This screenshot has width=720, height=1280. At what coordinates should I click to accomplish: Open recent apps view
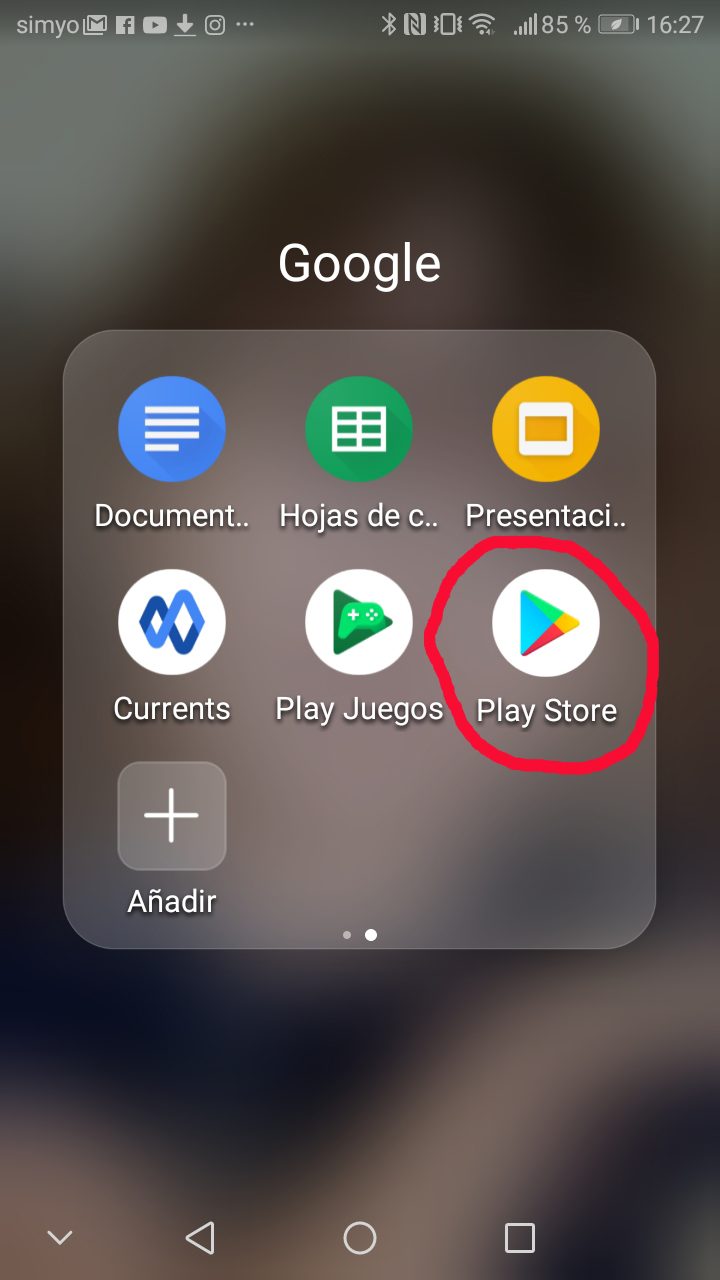click(519, 1238)
